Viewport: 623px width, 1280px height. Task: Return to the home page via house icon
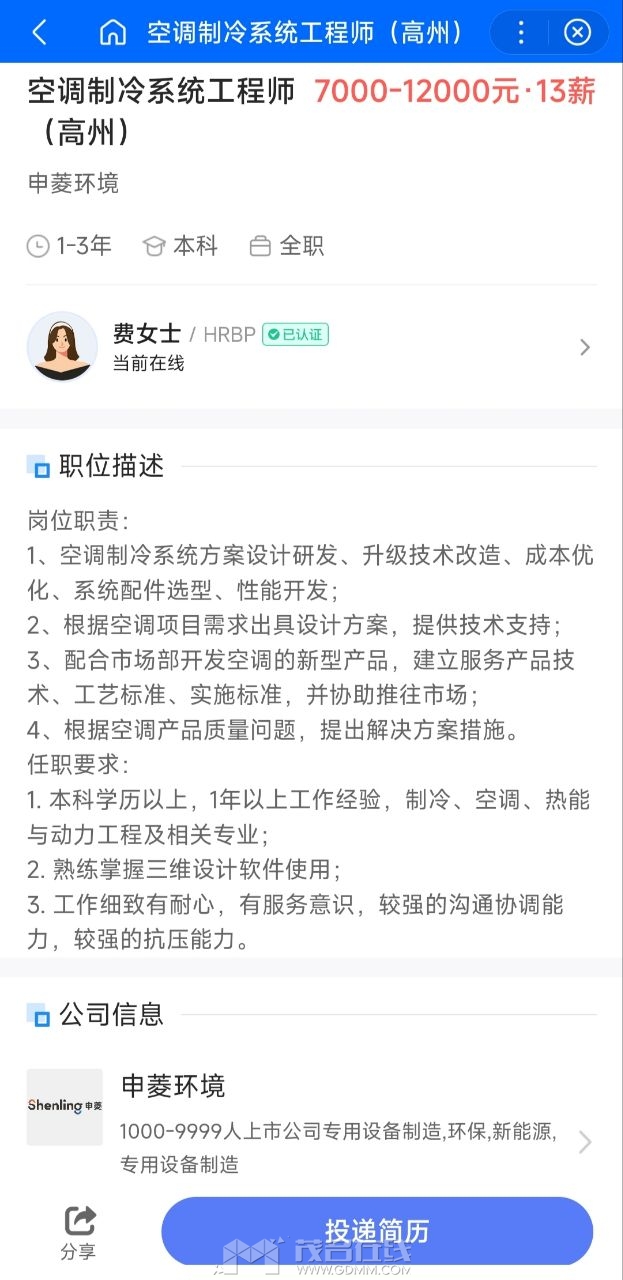(113, 33)
